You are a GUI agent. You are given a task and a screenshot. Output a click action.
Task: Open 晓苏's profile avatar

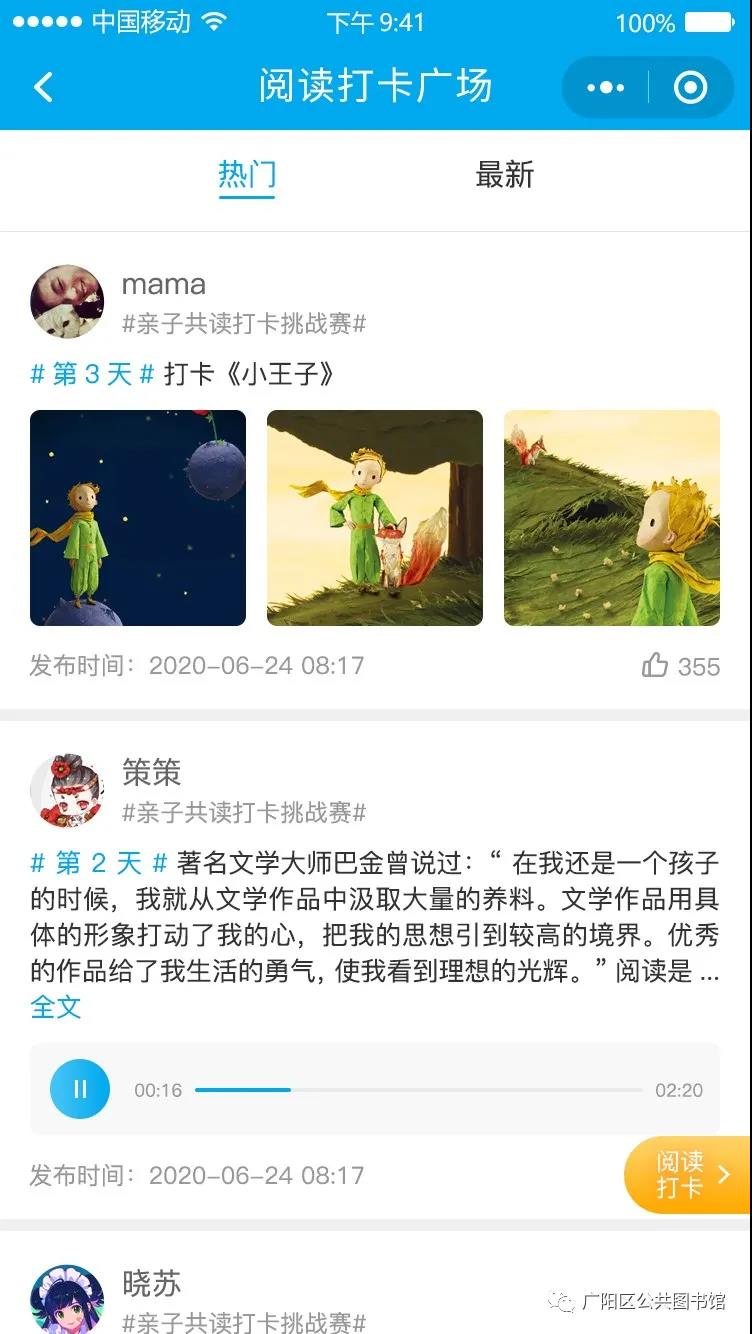(67, 1300)
